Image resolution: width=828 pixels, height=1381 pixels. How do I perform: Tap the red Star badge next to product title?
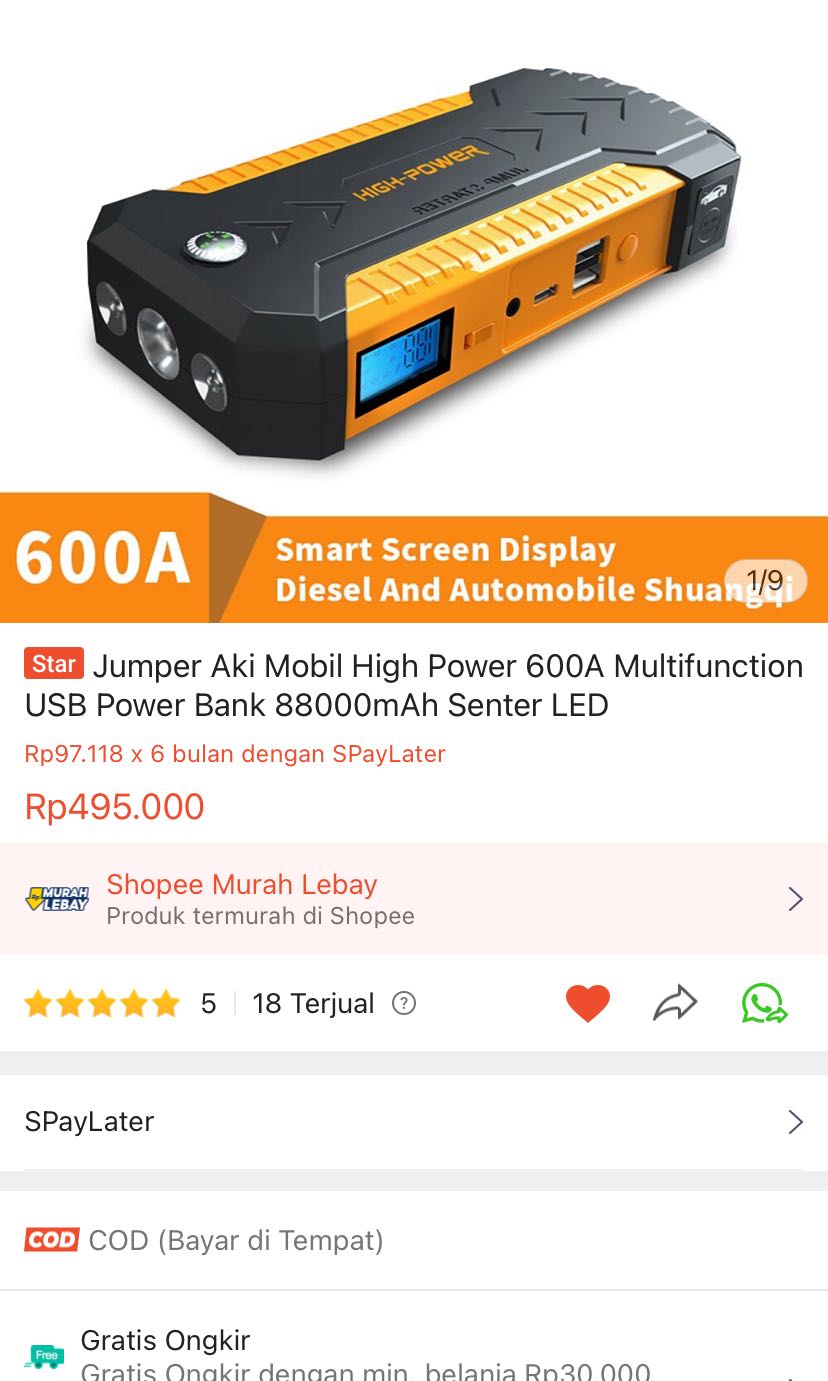point(54,664)
